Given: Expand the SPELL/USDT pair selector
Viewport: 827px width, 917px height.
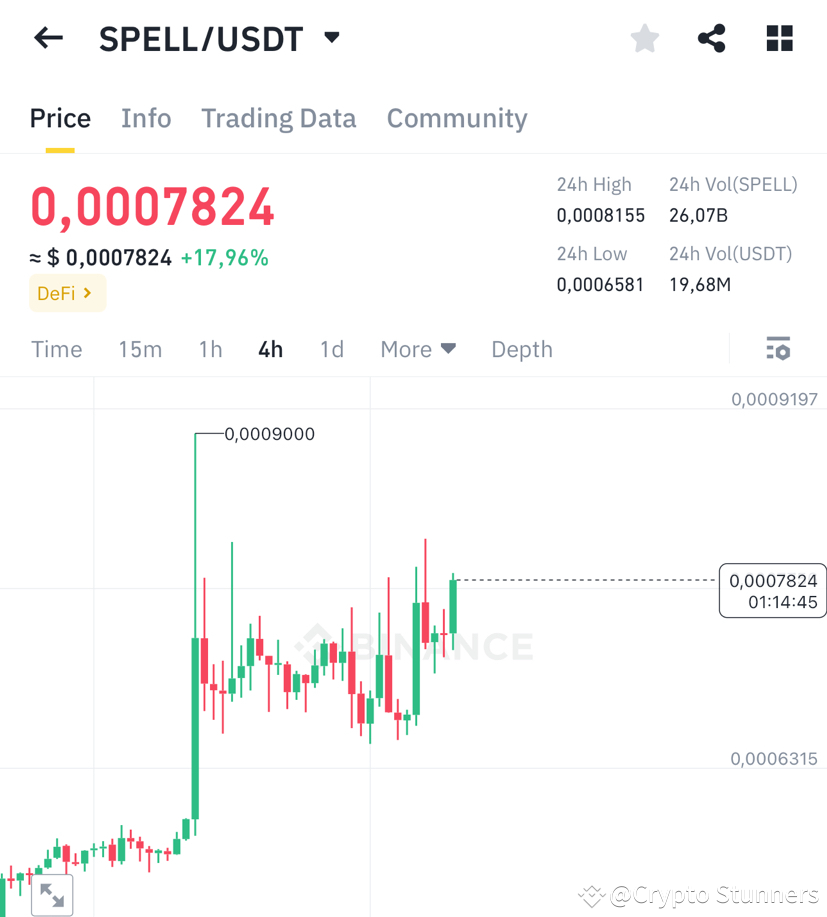Looking at the screenshot, I should 331,37.
